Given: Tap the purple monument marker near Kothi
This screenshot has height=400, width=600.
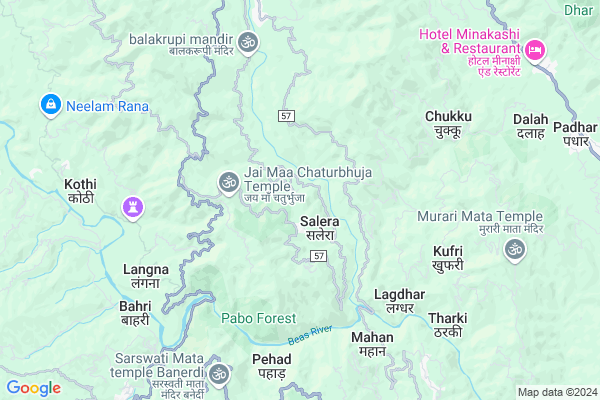Looking at the screenshot, I should click(x=132, y=207).
